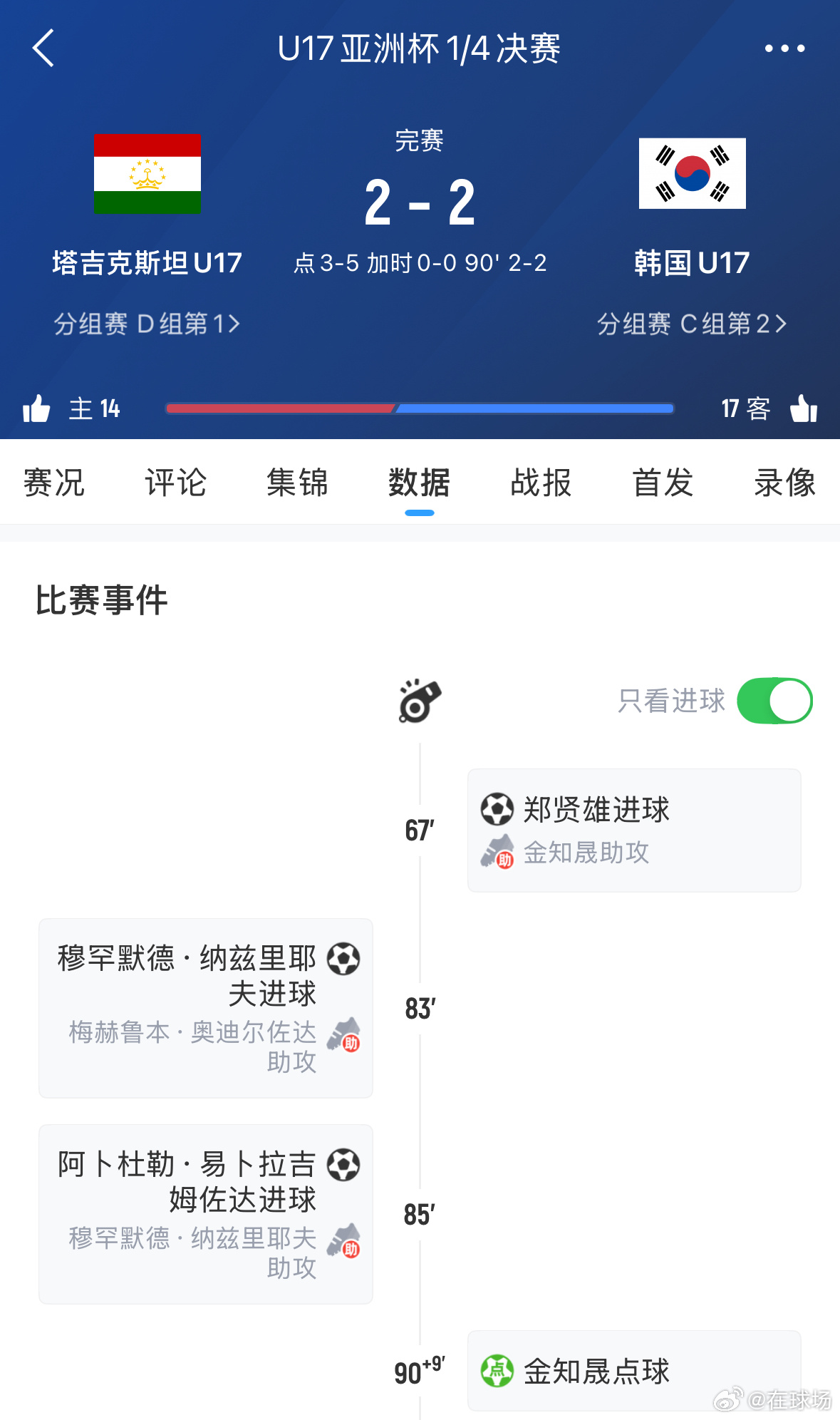Switch to the 录像 tab
840x1420 pixels.
point(785,483)
